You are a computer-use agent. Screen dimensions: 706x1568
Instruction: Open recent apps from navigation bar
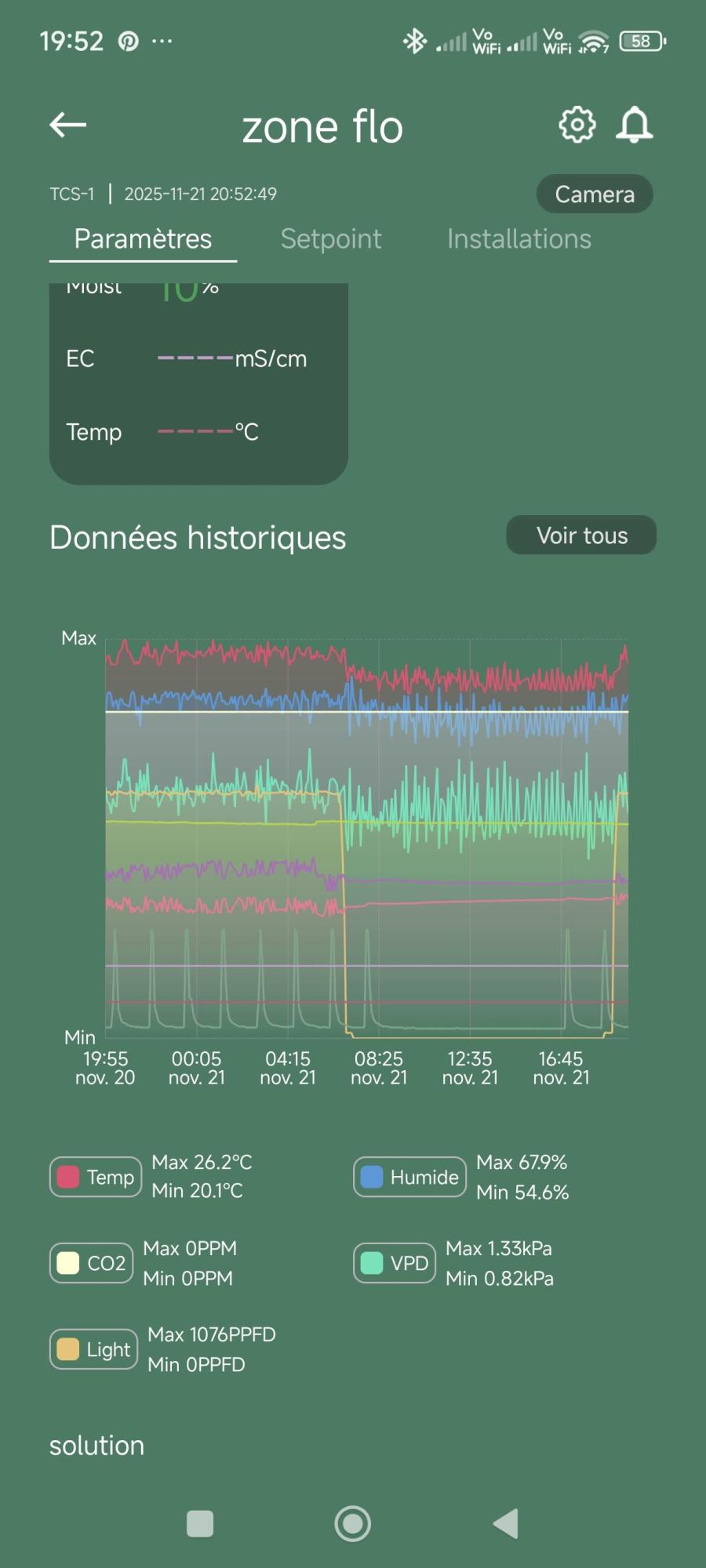pyautogui.click(x=200, y=1523)
